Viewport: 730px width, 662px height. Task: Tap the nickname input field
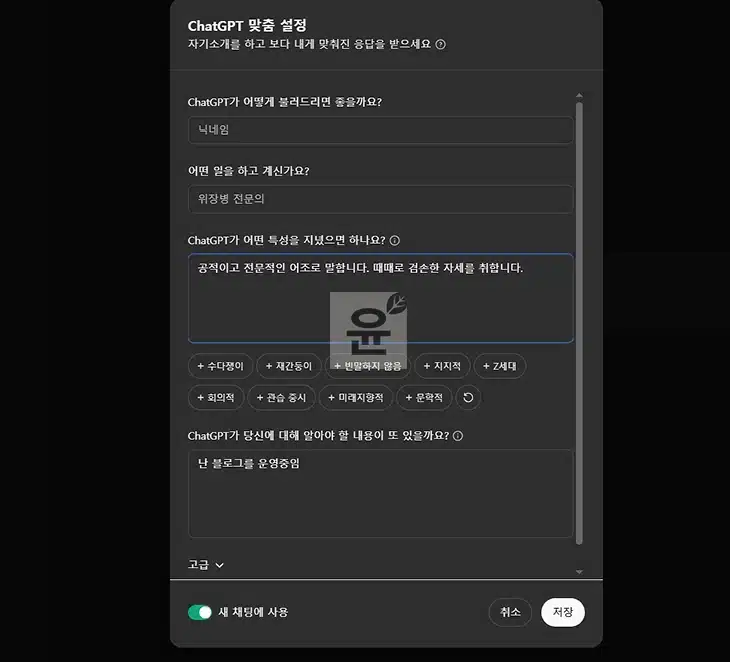380,130
